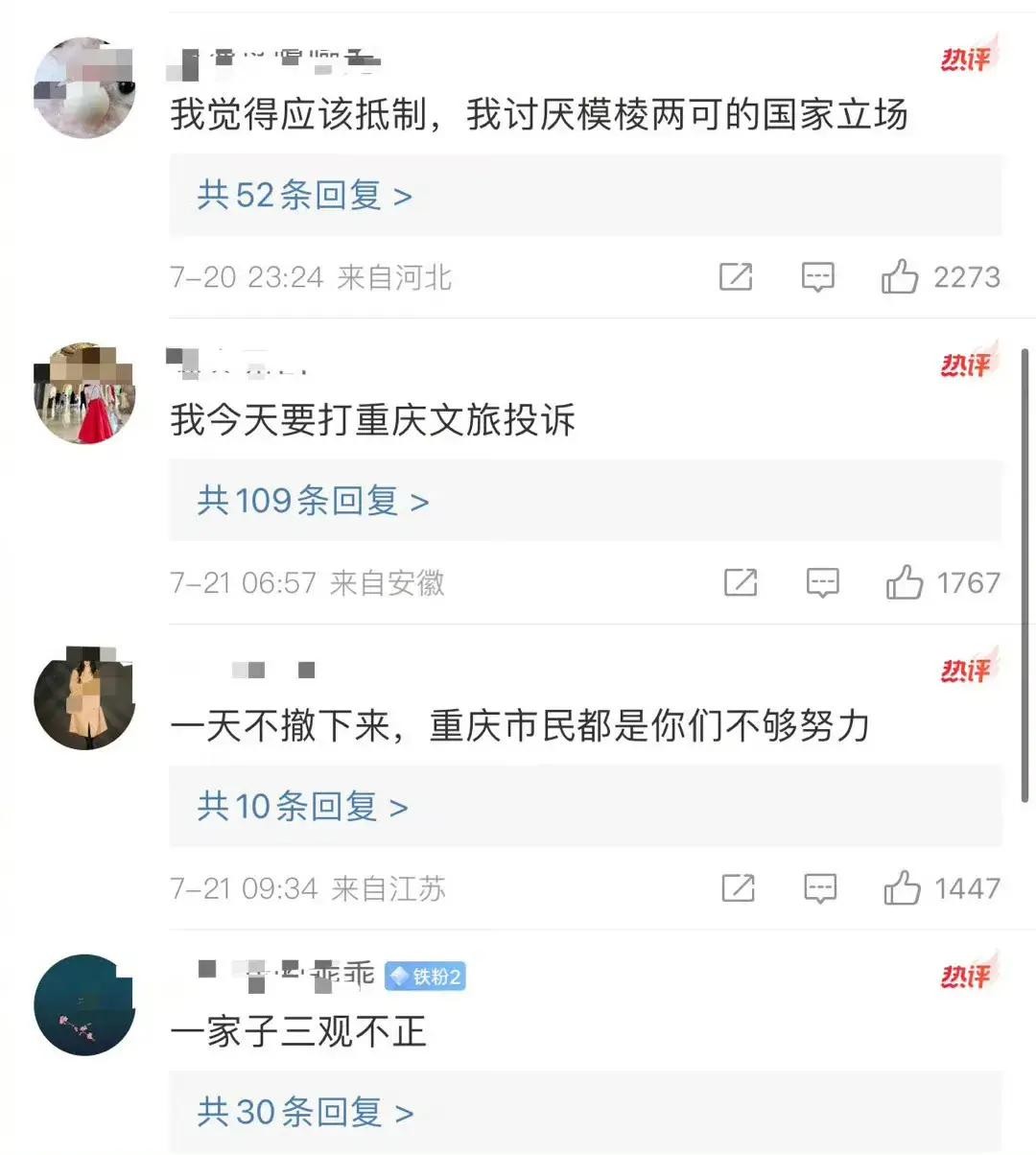
Task: Expand the 共52条回复 replies link
Action: point(305,196)
